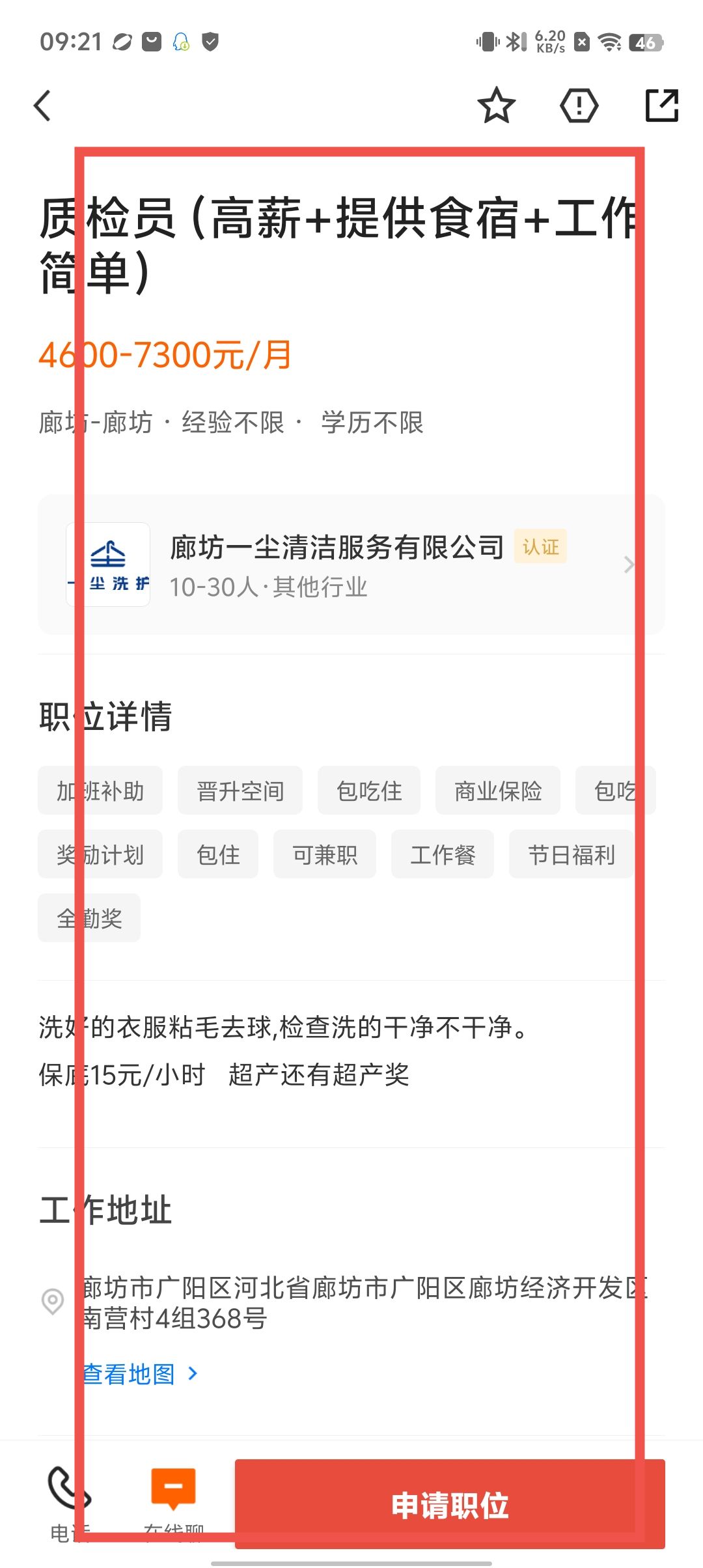Go back to the previous page
This screenshot has height=1568, width=703.
coord(43,105)
